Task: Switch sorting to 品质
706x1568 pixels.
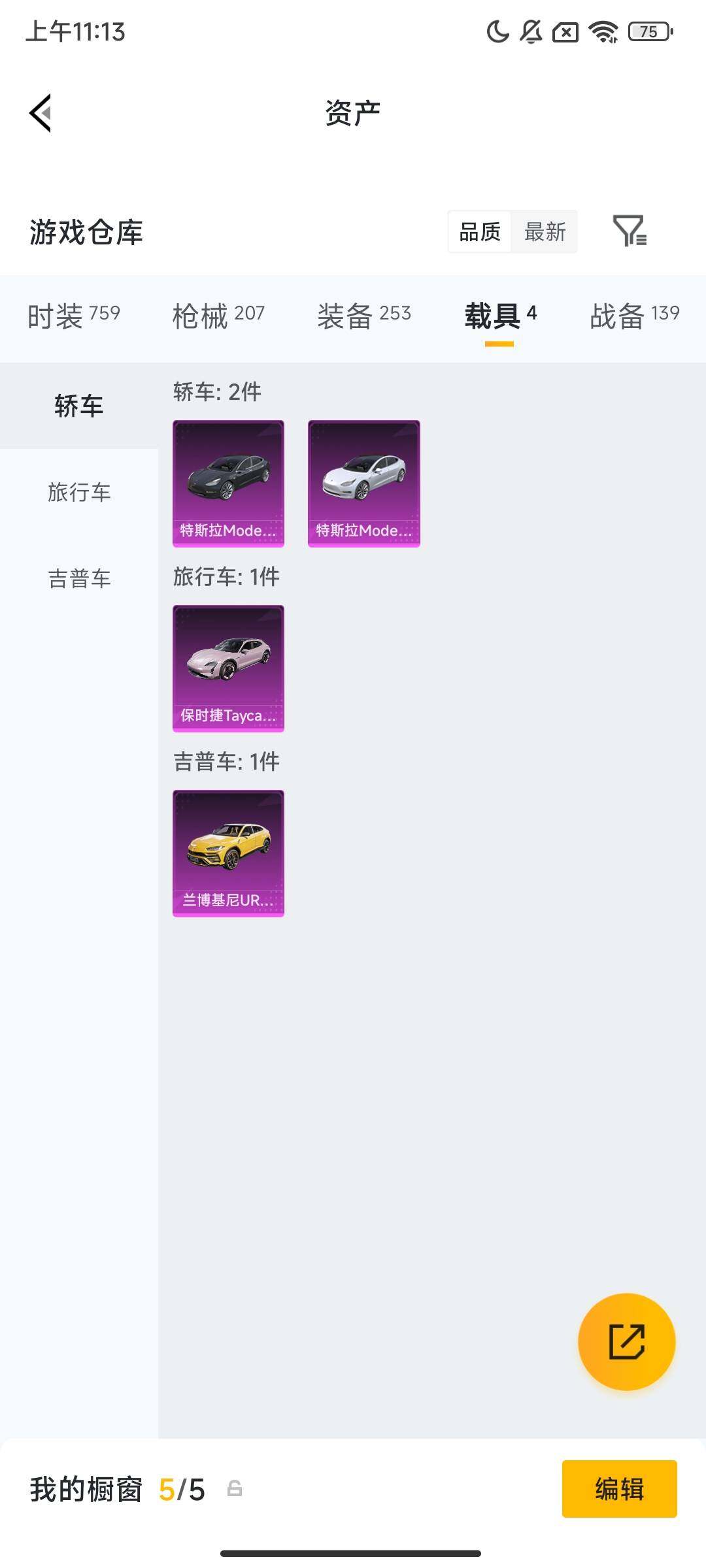Action: click(480, 232)
